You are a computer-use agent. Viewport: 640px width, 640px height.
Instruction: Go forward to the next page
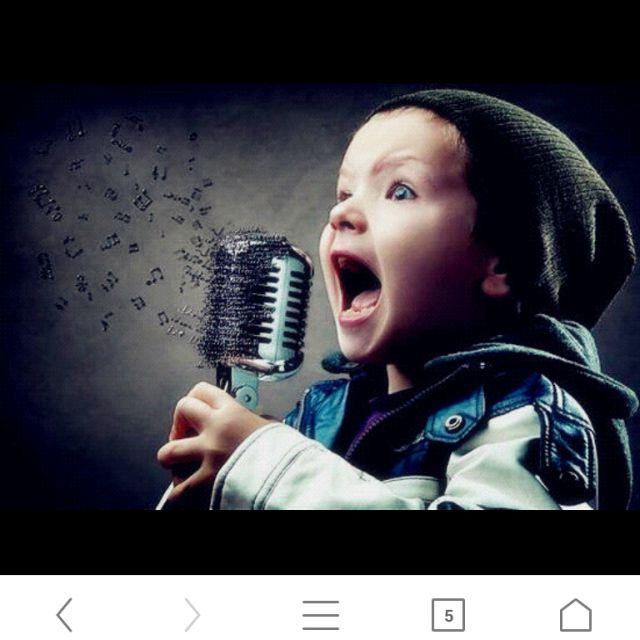[192, 615]
